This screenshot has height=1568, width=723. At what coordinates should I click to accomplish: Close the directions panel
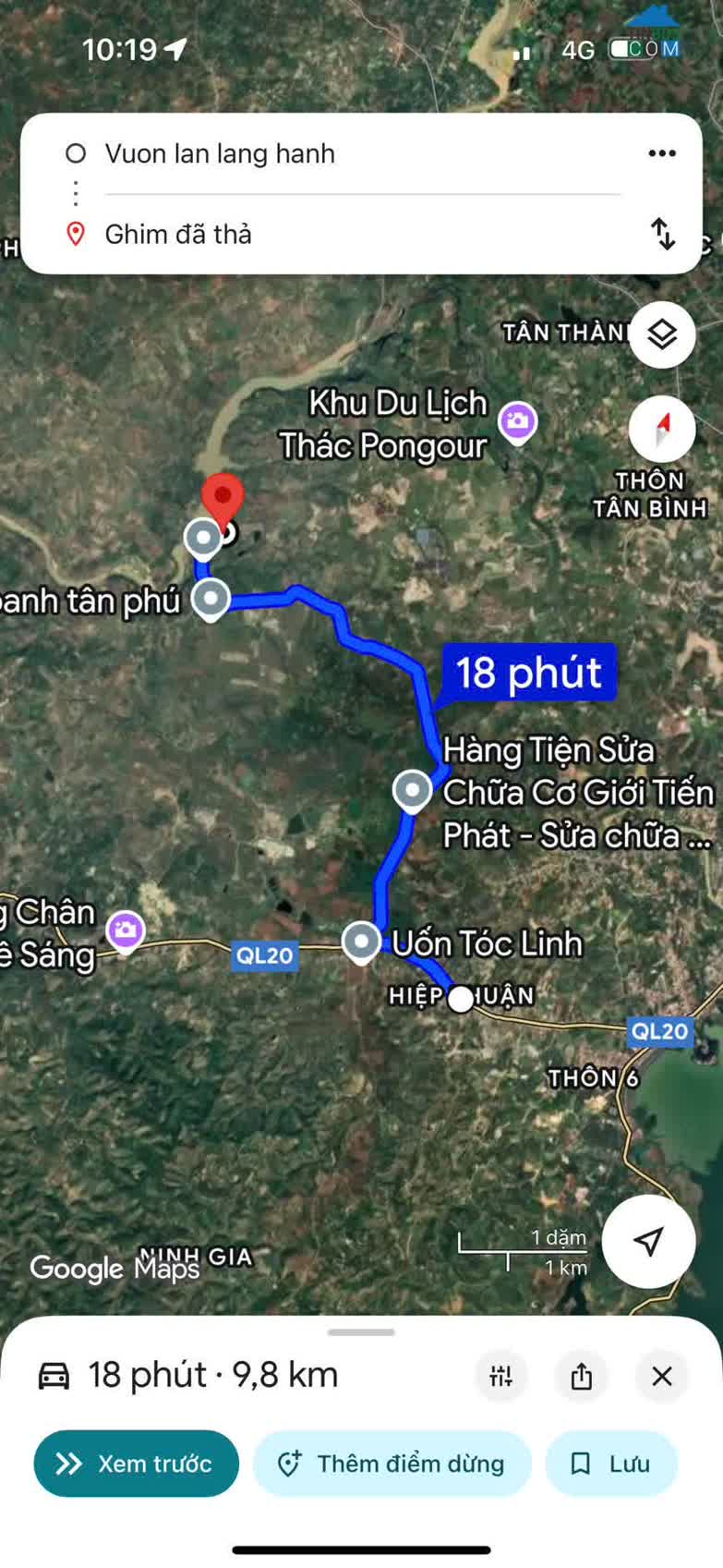pyautogui.click(x=662, y=1376)
